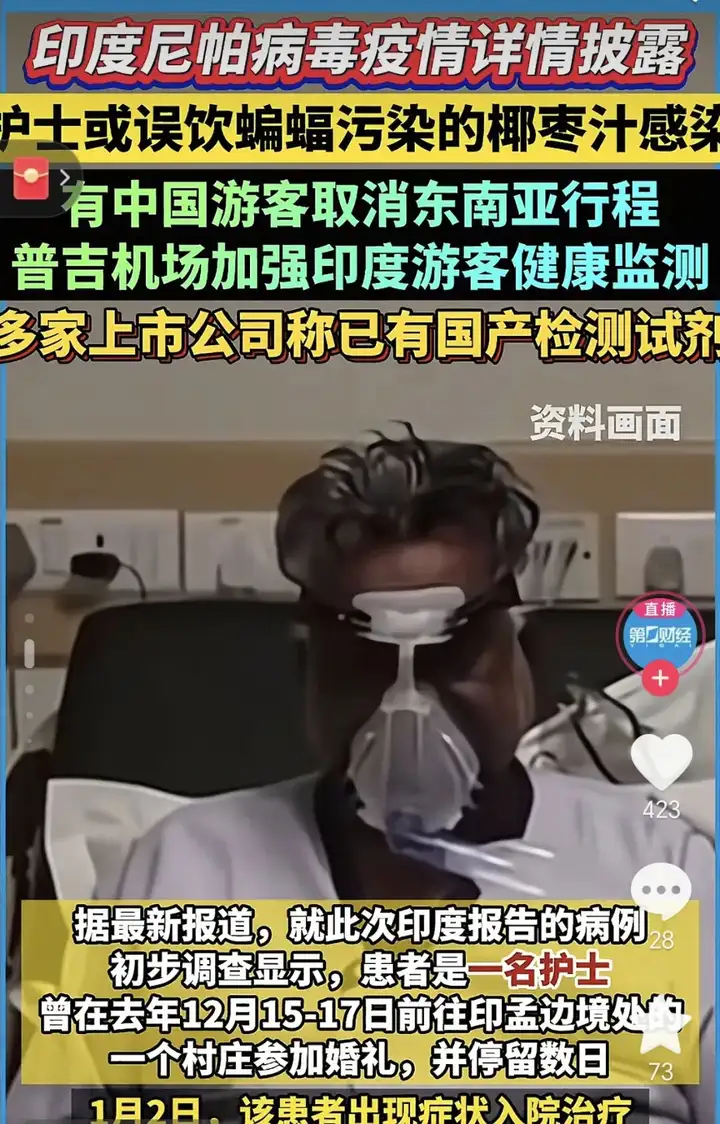The height and width of the screenshot is (1124, 720).
Task: Expand the red envelope widget
Action: pos(66,179)
